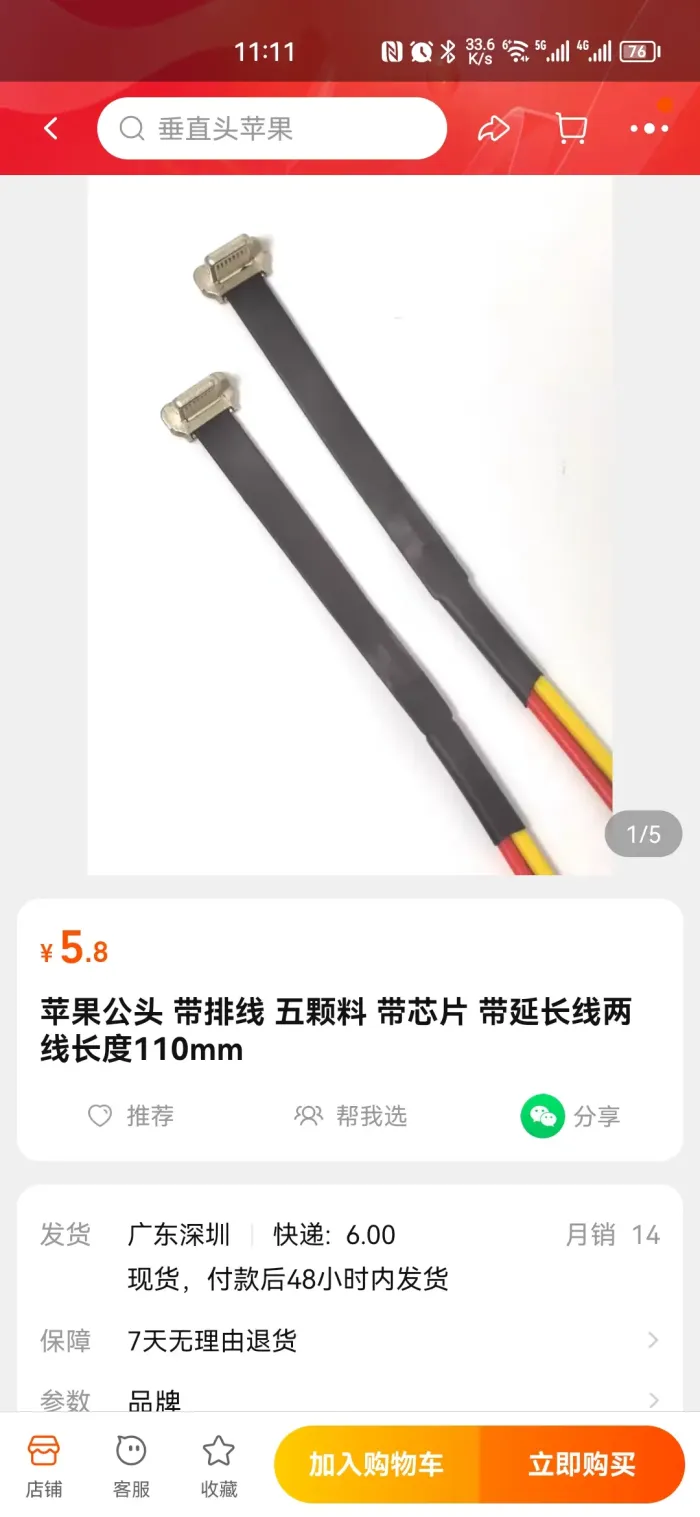Open the shopping cart icon
The height and width of the screenshot is (1517, 700).
click(x=571, y=129)
